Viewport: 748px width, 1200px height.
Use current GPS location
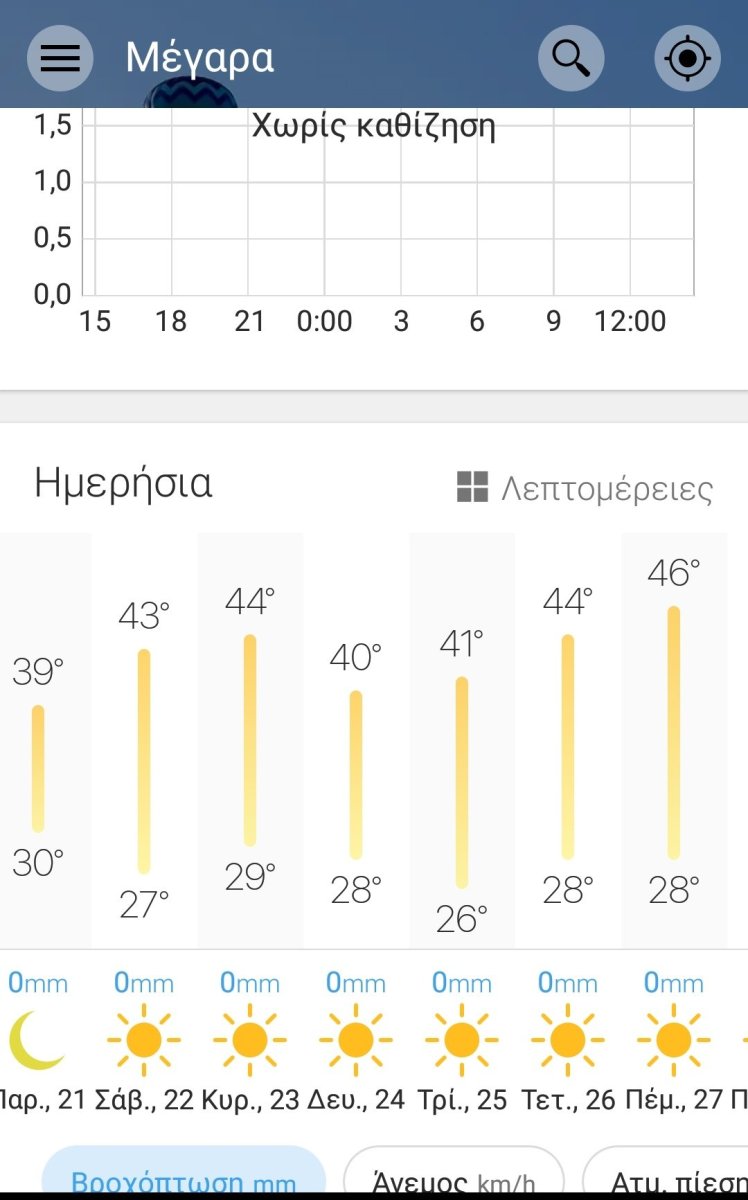click(687, 58)
